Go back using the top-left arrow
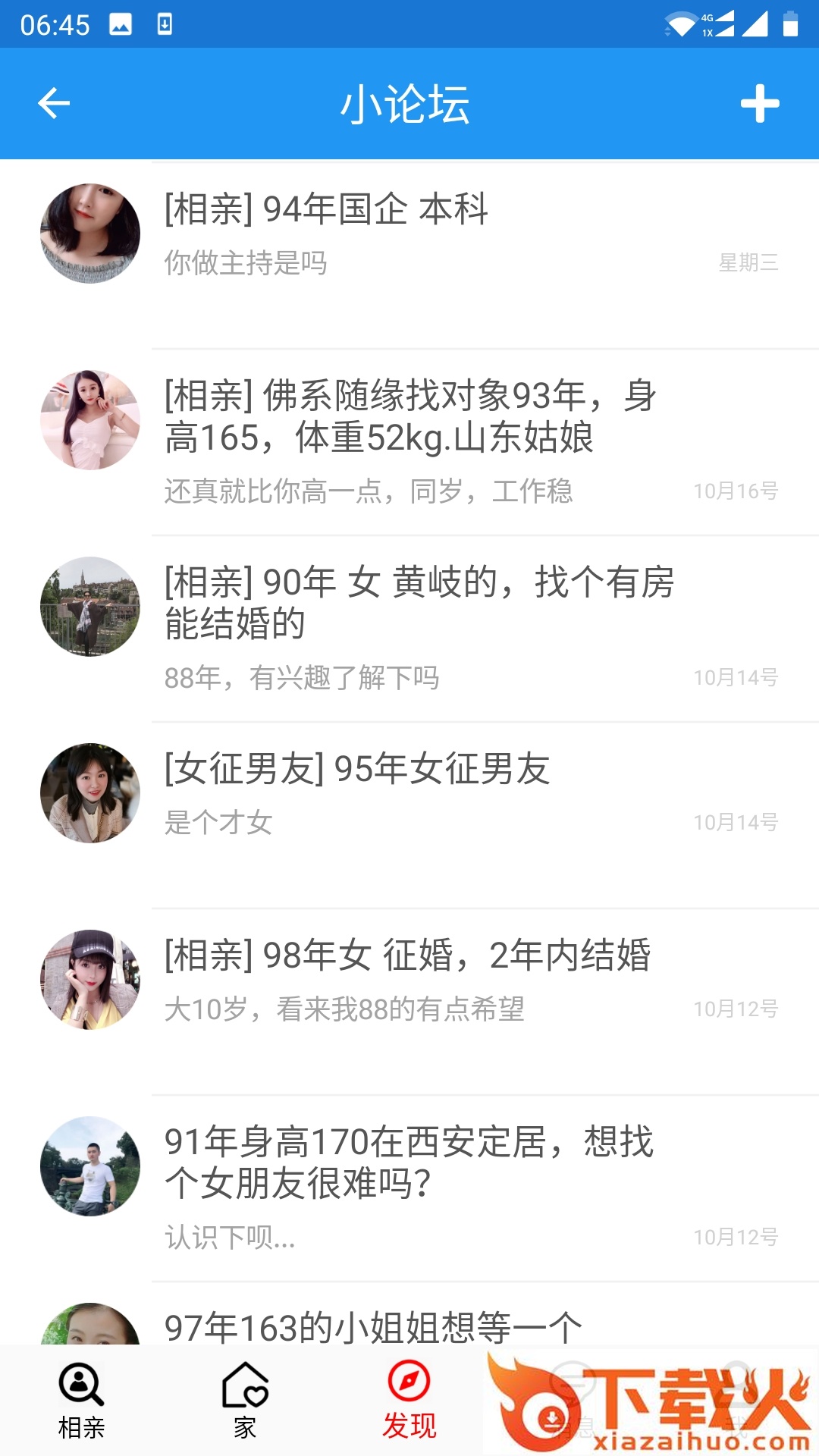Viewport: 819px width, 1456px height. [54, 104]
